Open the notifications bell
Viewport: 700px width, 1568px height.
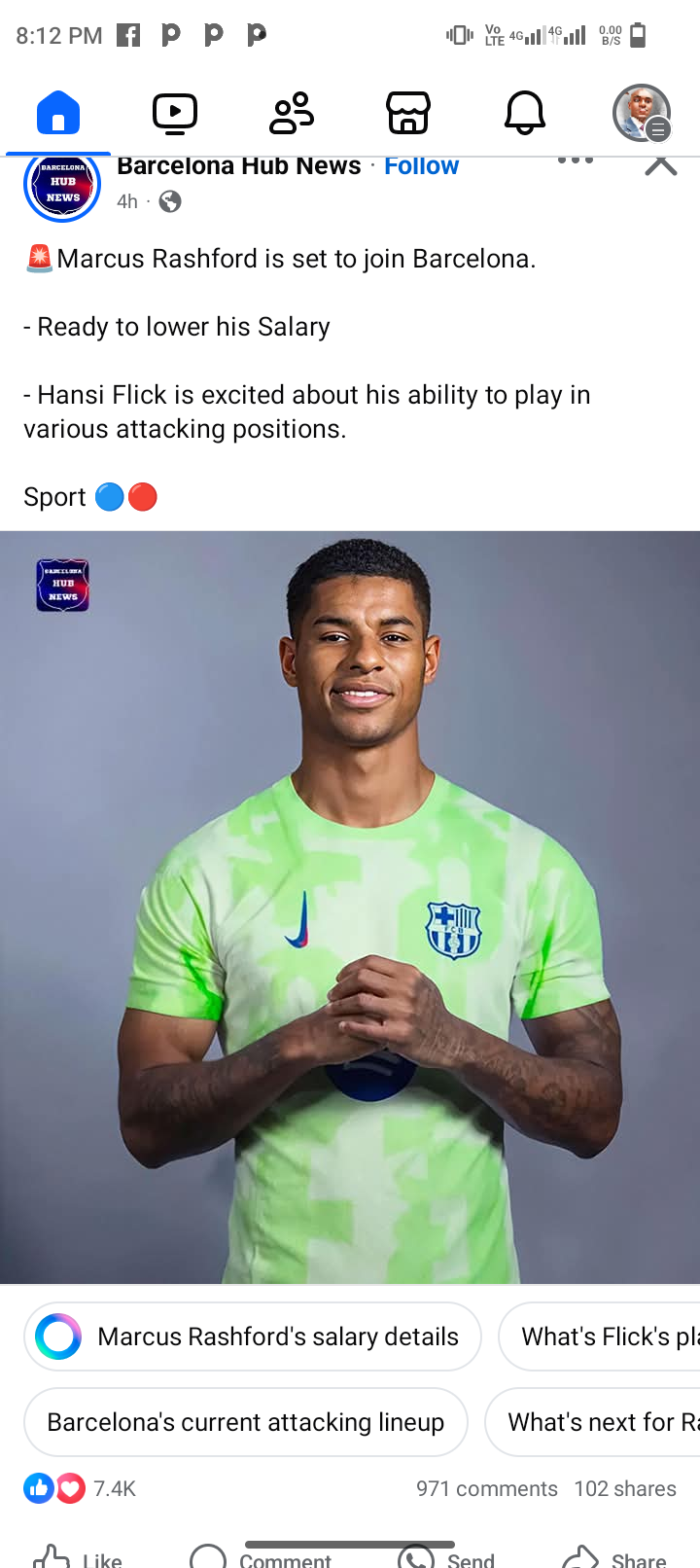point(525,113)
